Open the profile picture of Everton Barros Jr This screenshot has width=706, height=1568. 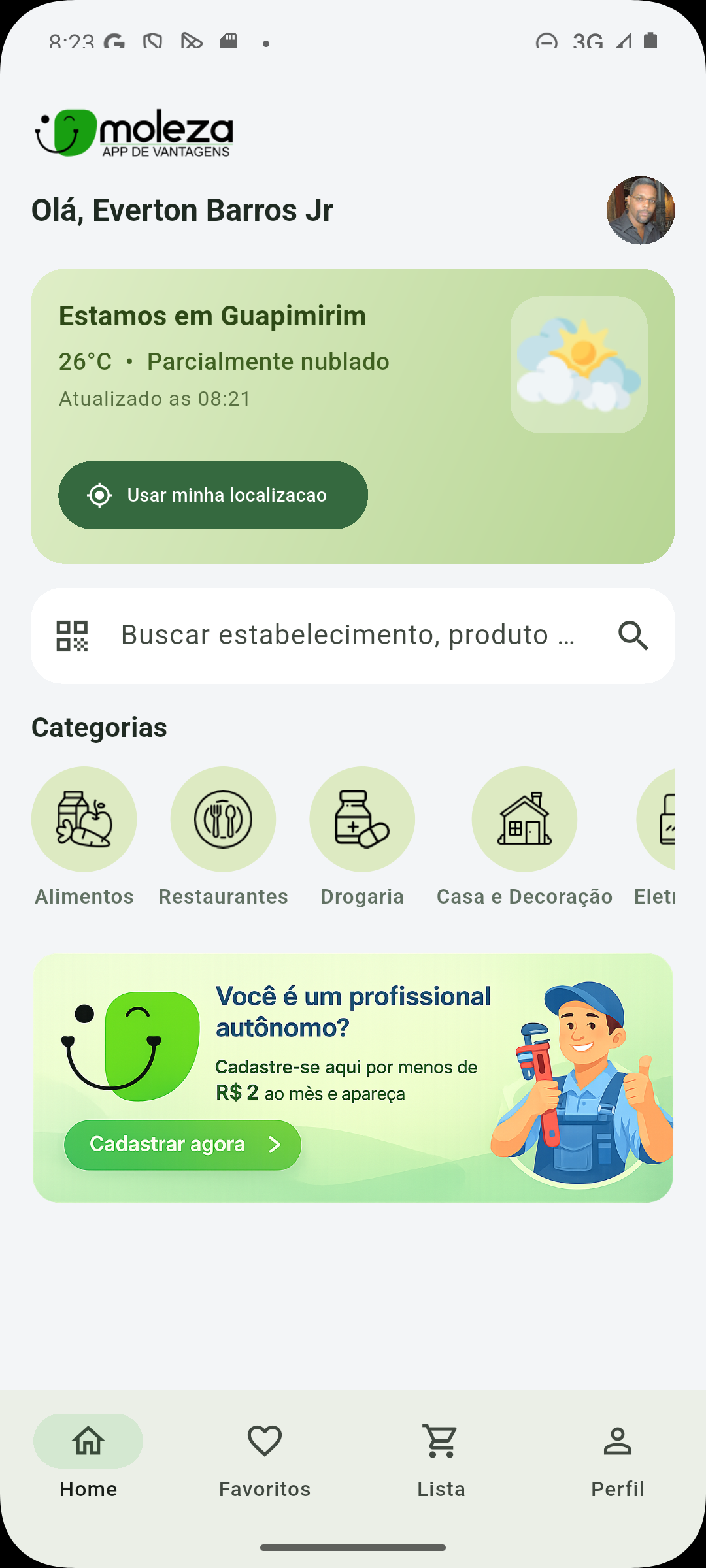[x=641, y=211]
